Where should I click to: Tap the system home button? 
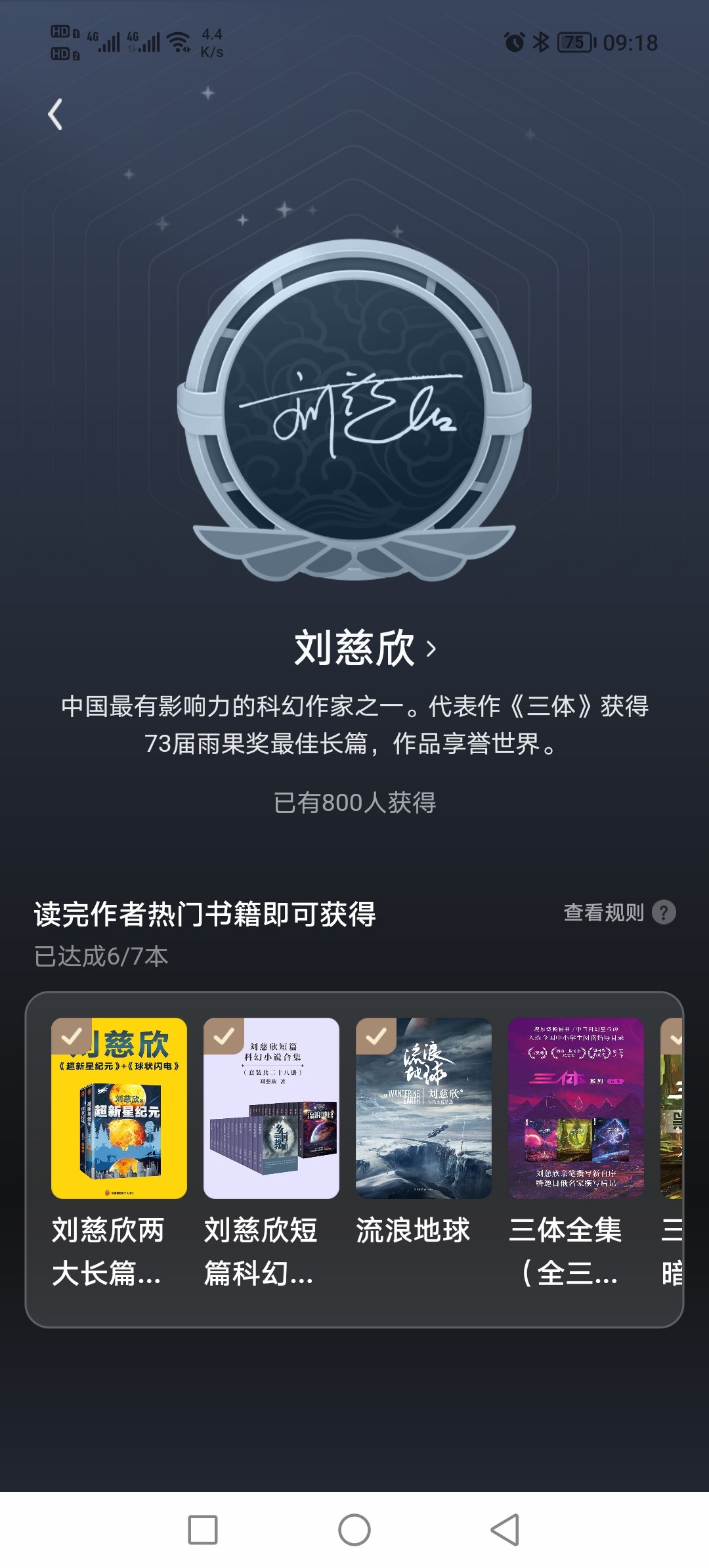pos(354,1530)
